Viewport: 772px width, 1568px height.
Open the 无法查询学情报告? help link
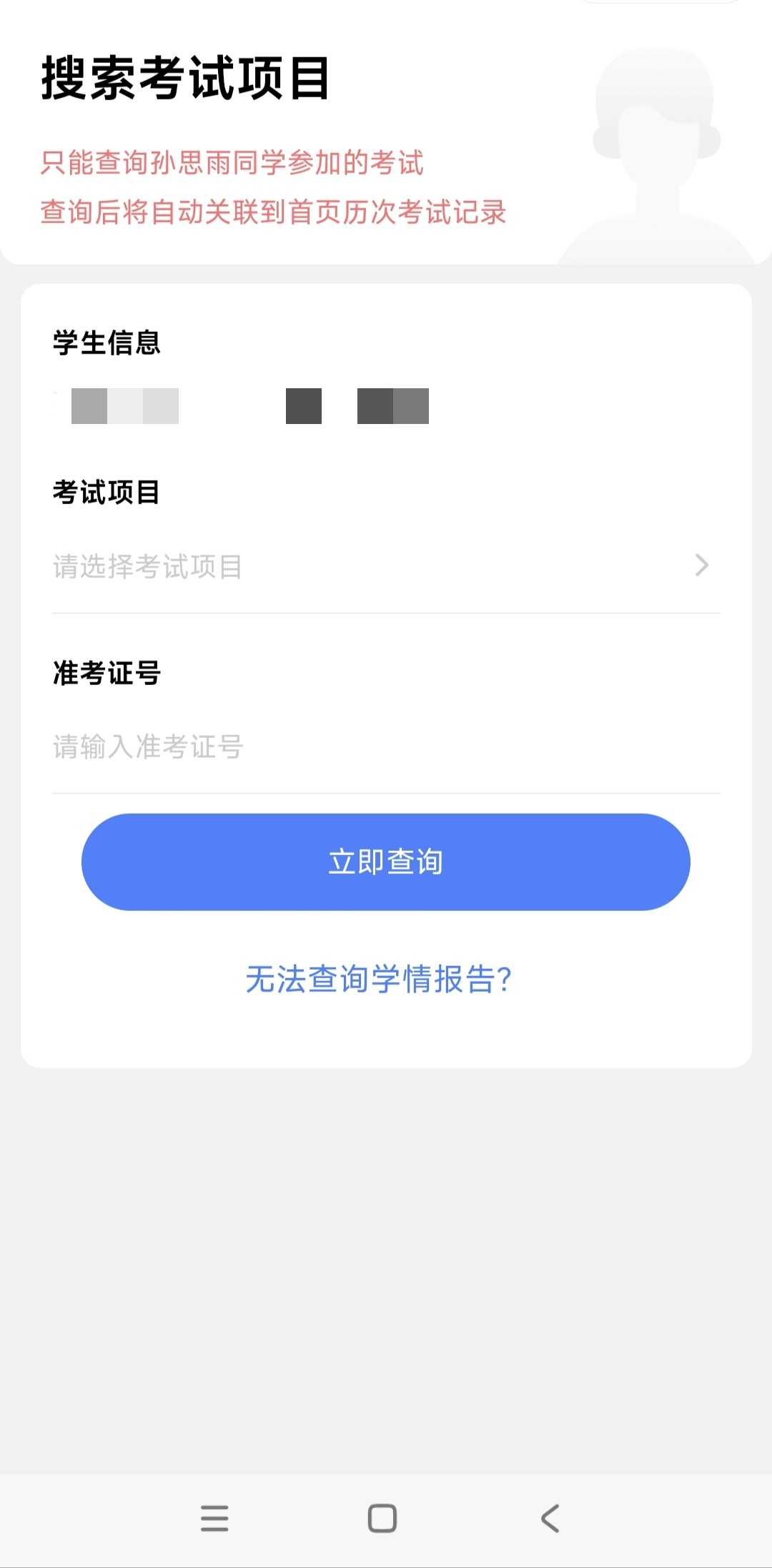379,979
